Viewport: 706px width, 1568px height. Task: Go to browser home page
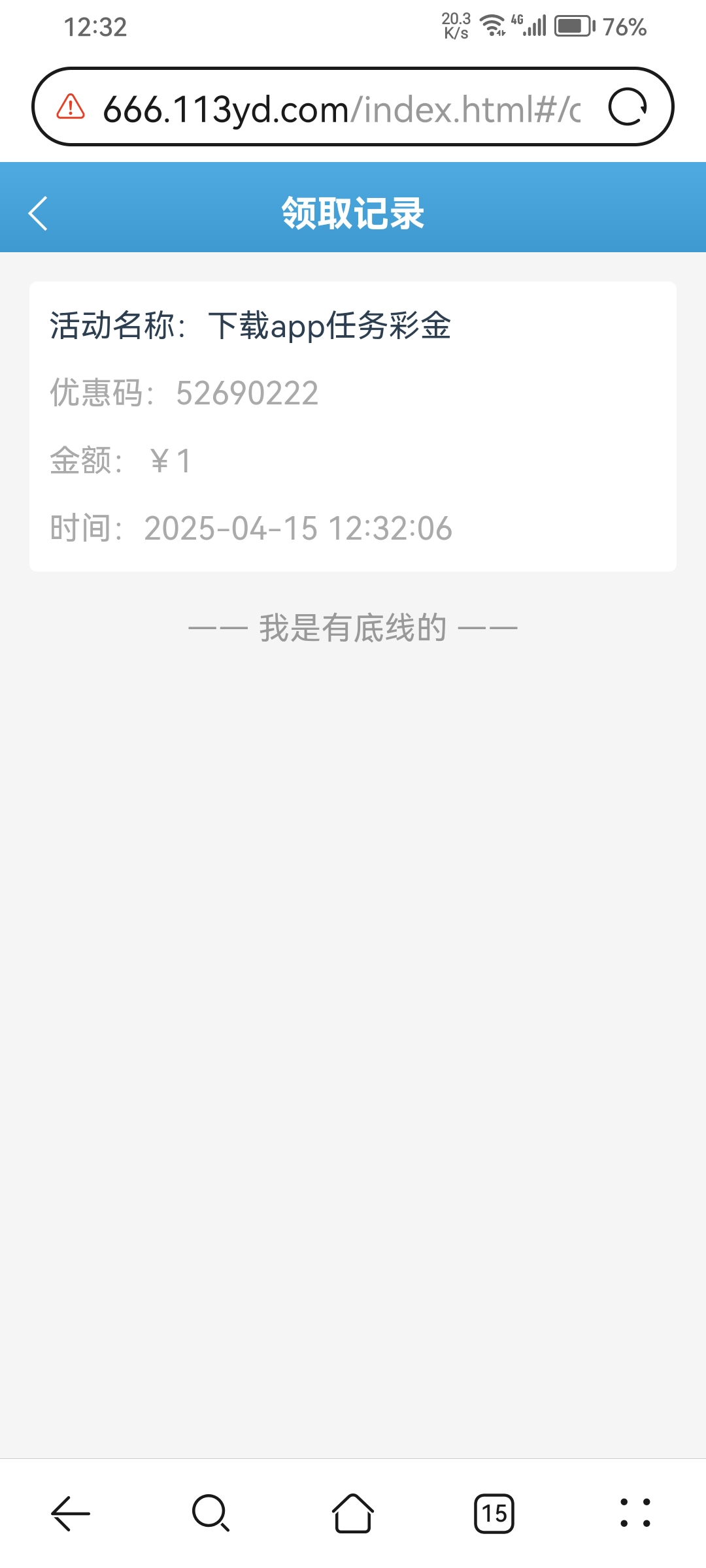[x=353, y=1513]
